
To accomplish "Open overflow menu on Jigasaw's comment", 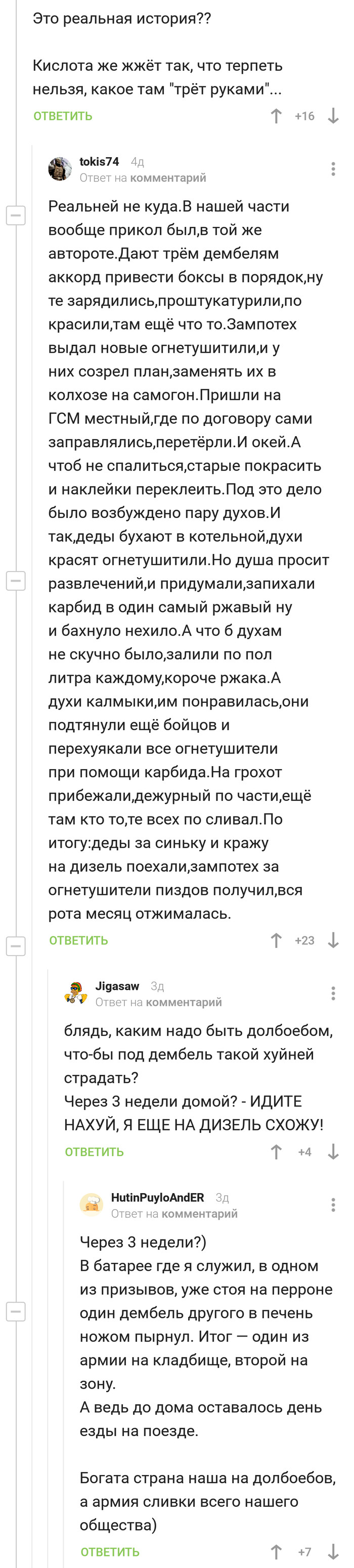I will [x=333, y=993].
